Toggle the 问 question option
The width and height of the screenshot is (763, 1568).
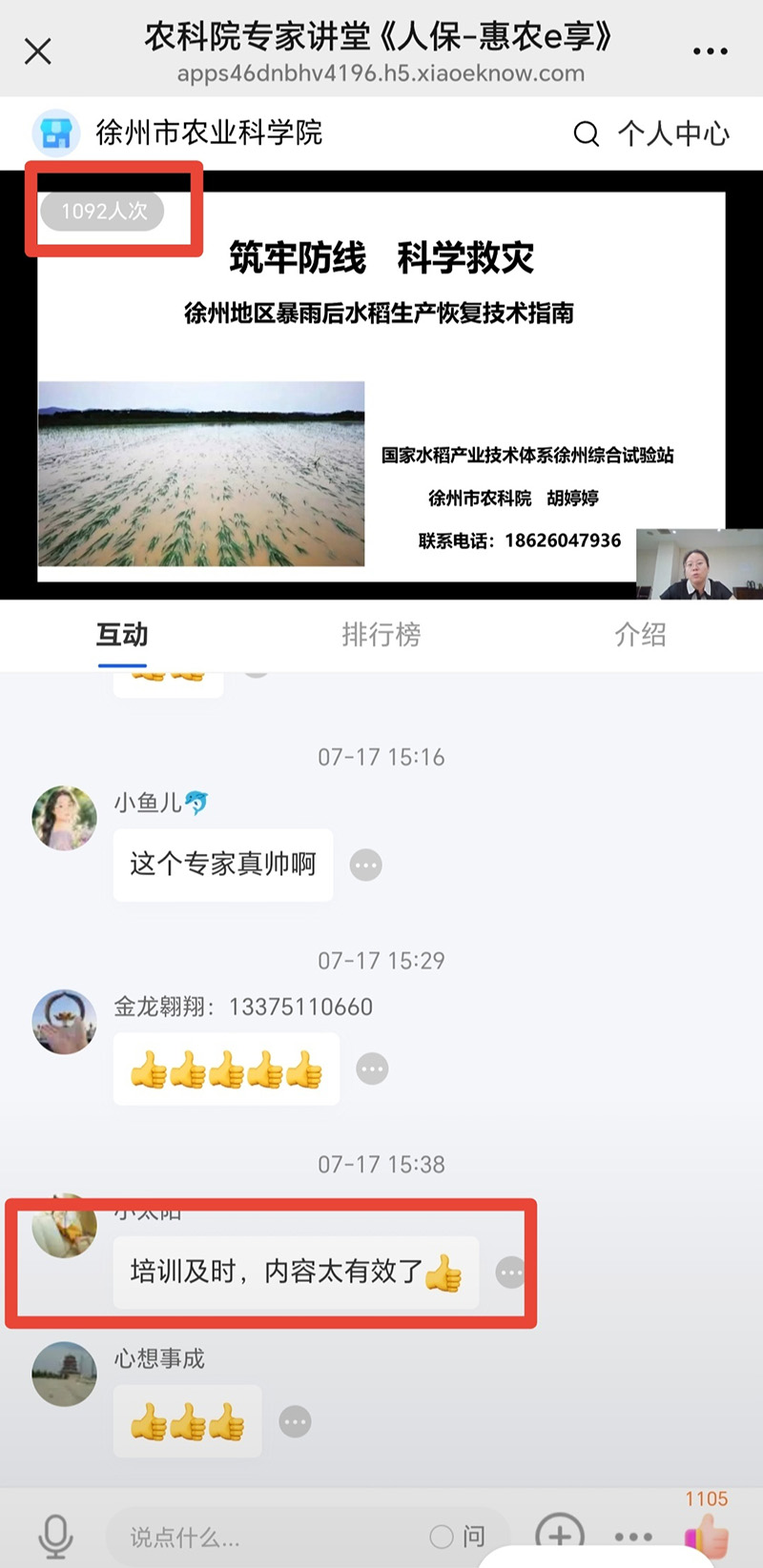point(458,1537)
